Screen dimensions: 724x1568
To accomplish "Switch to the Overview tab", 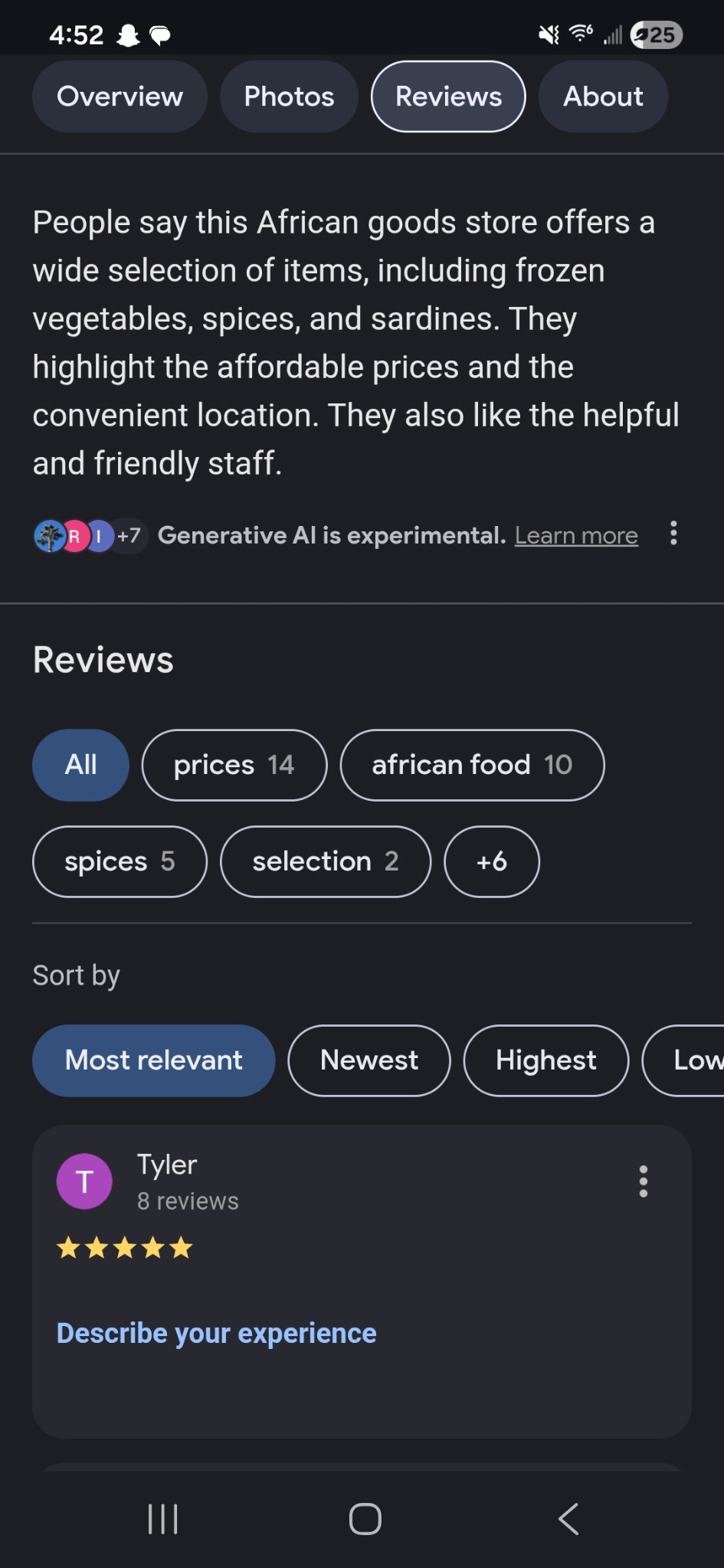I will coord(120,96).
